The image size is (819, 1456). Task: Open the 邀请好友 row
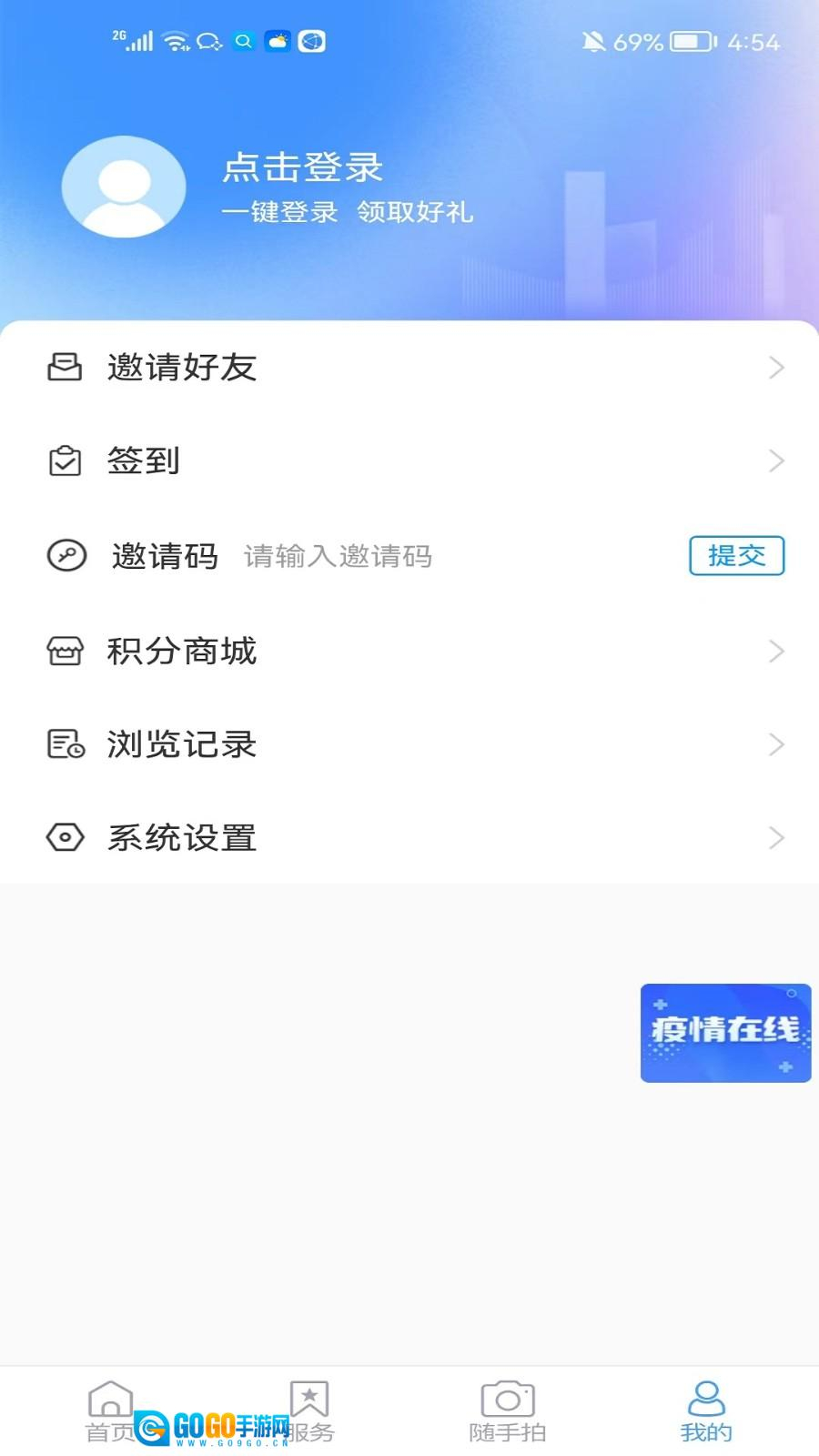click(x=409, y=368)
